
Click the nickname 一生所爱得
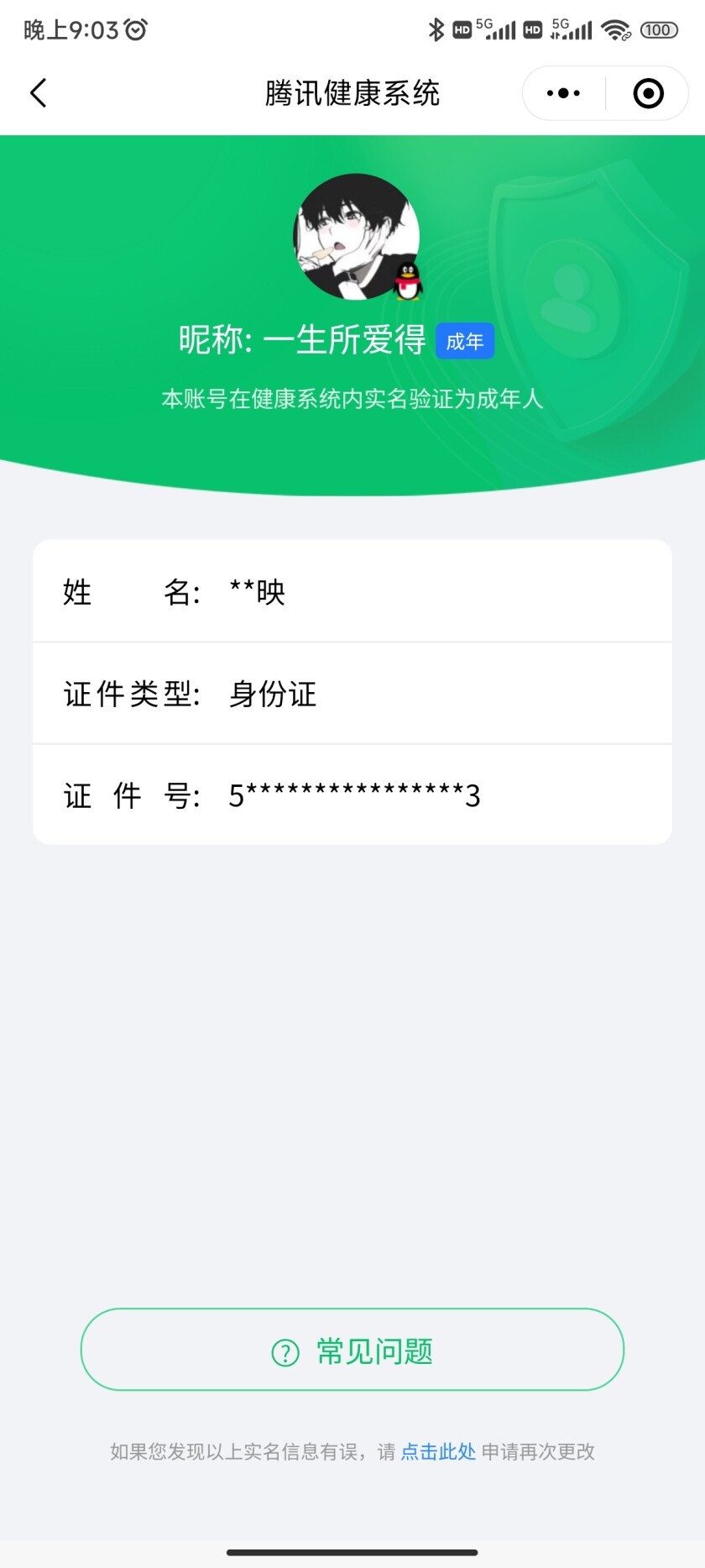click(347, 339)
